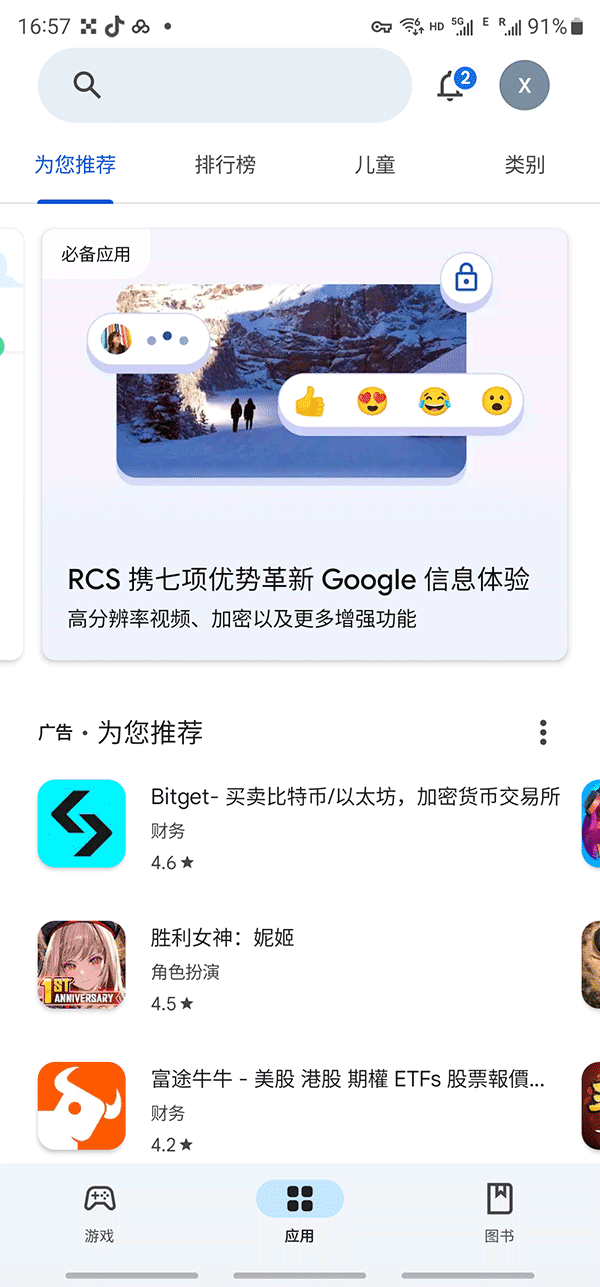Viewport: 600px width, 1287px height.
Task: Select the 应用 bottom navigation item
Action: click(299, 1212)
